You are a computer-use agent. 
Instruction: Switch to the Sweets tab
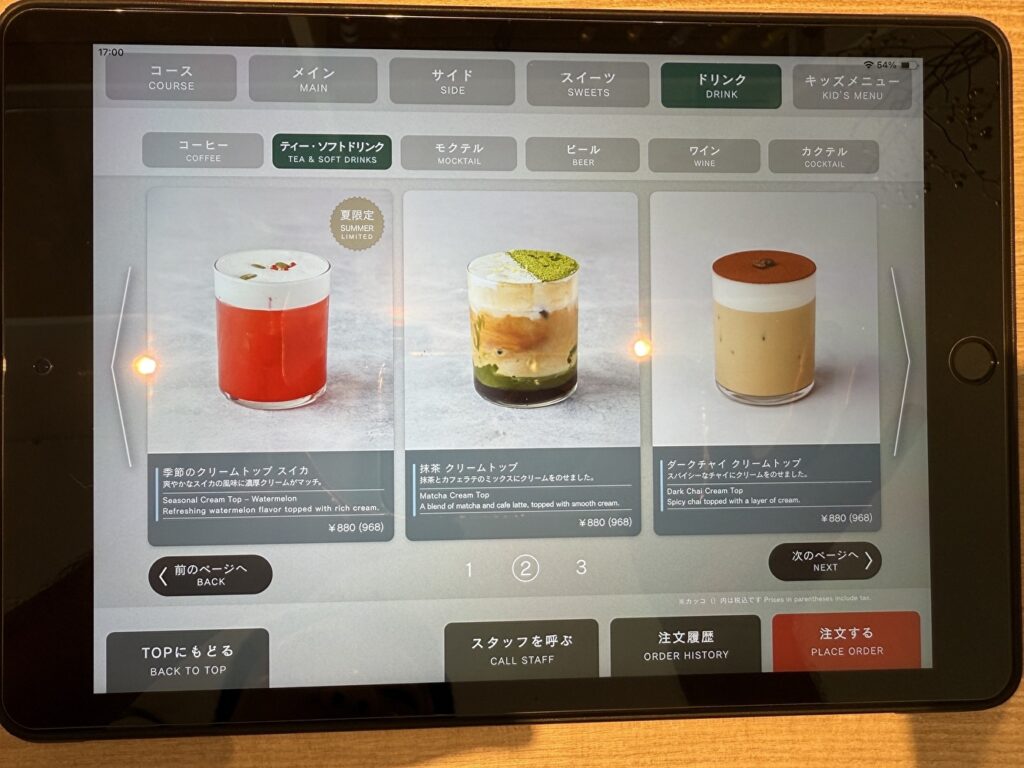[x=587, y=84]
